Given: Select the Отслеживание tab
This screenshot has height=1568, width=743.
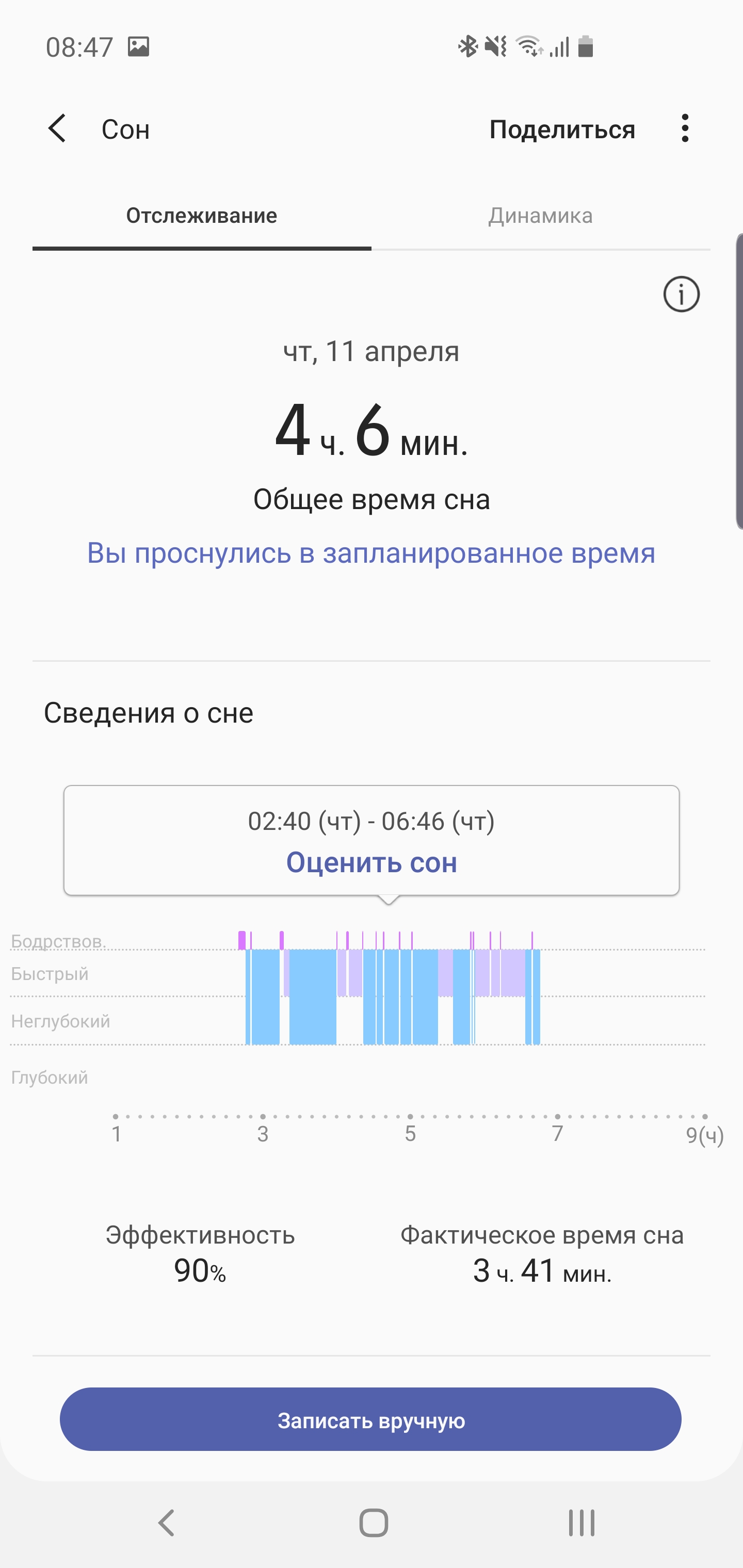Looking at the screenshot, I should pyautogui.click(x=202, y=216).
